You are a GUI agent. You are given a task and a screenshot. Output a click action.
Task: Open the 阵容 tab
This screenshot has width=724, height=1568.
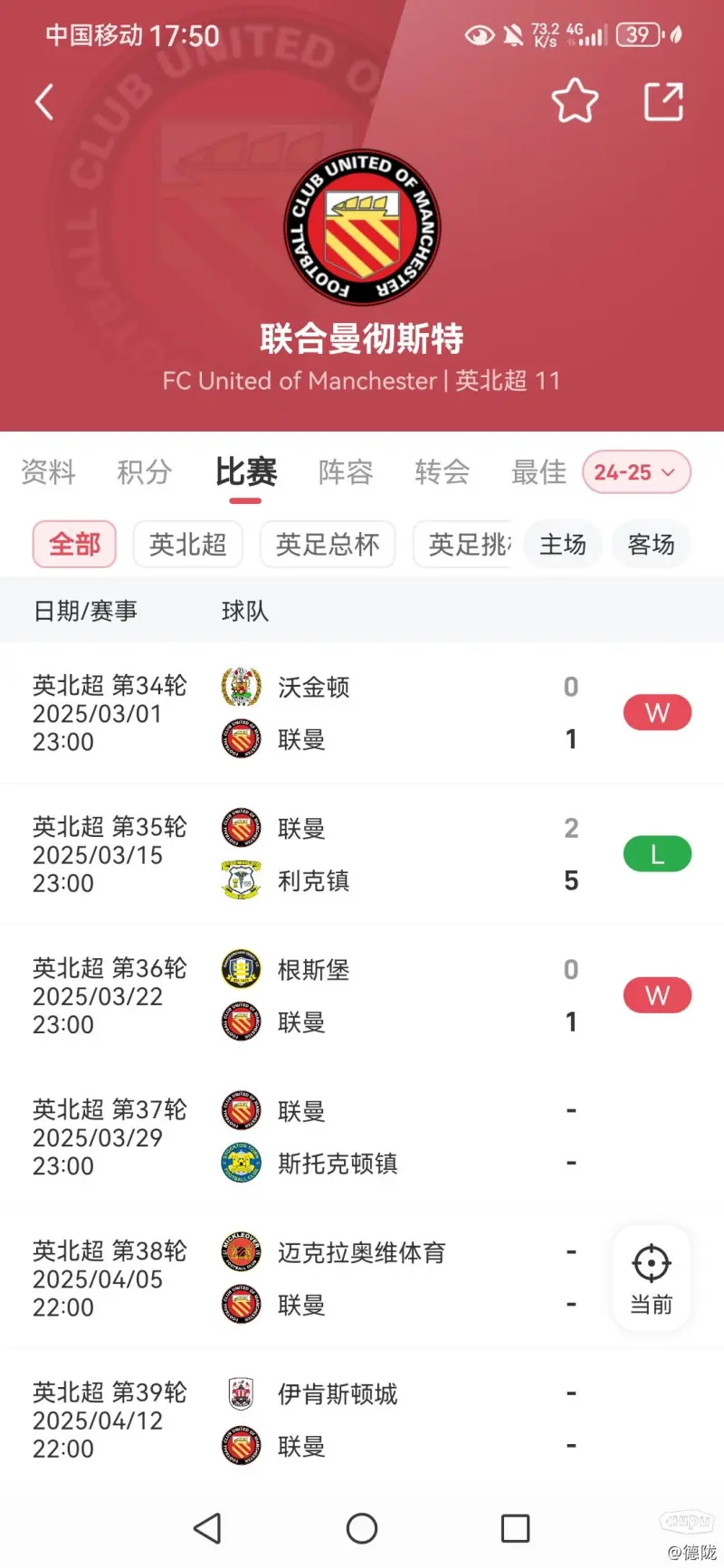coord(345,471)
